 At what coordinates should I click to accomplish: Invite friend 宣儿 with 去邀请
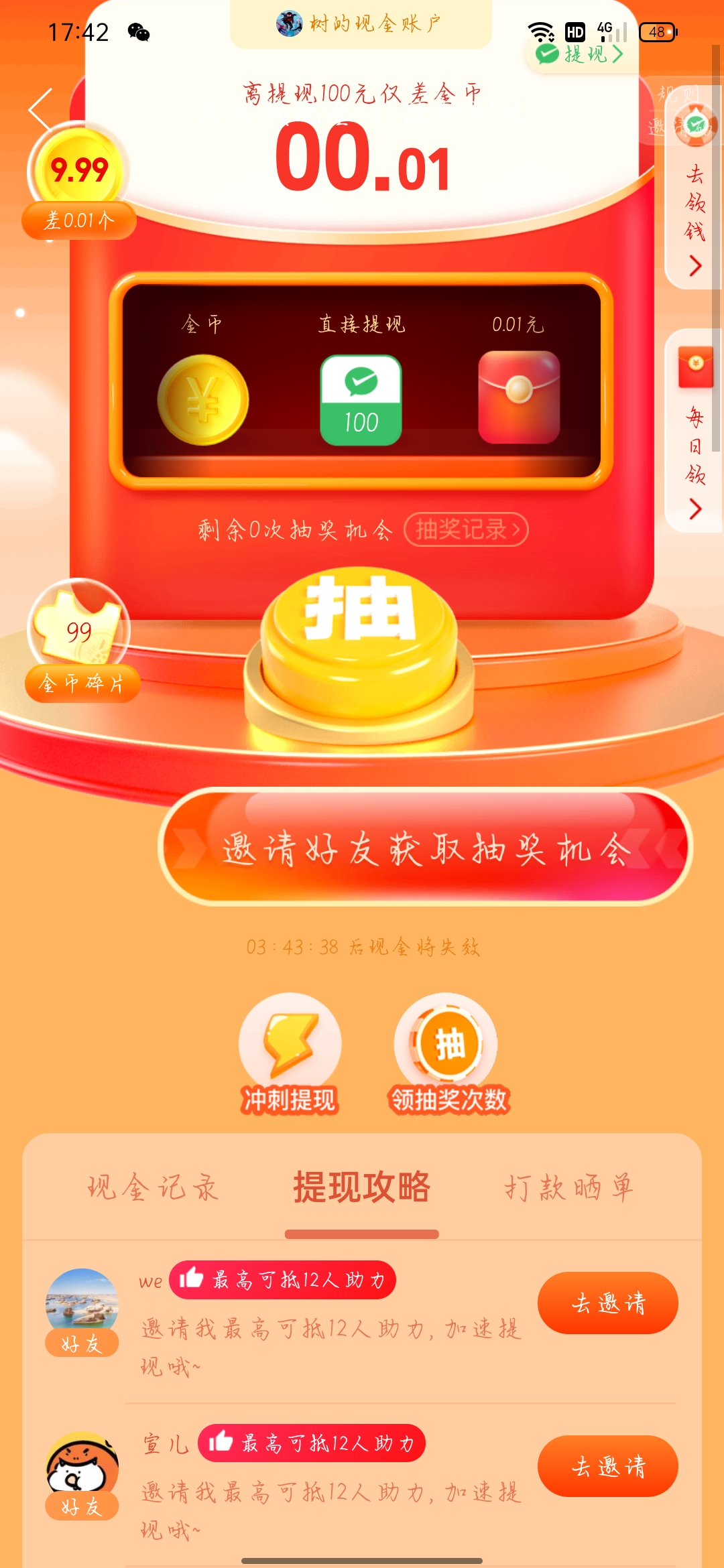click(x=607, y=1466)
